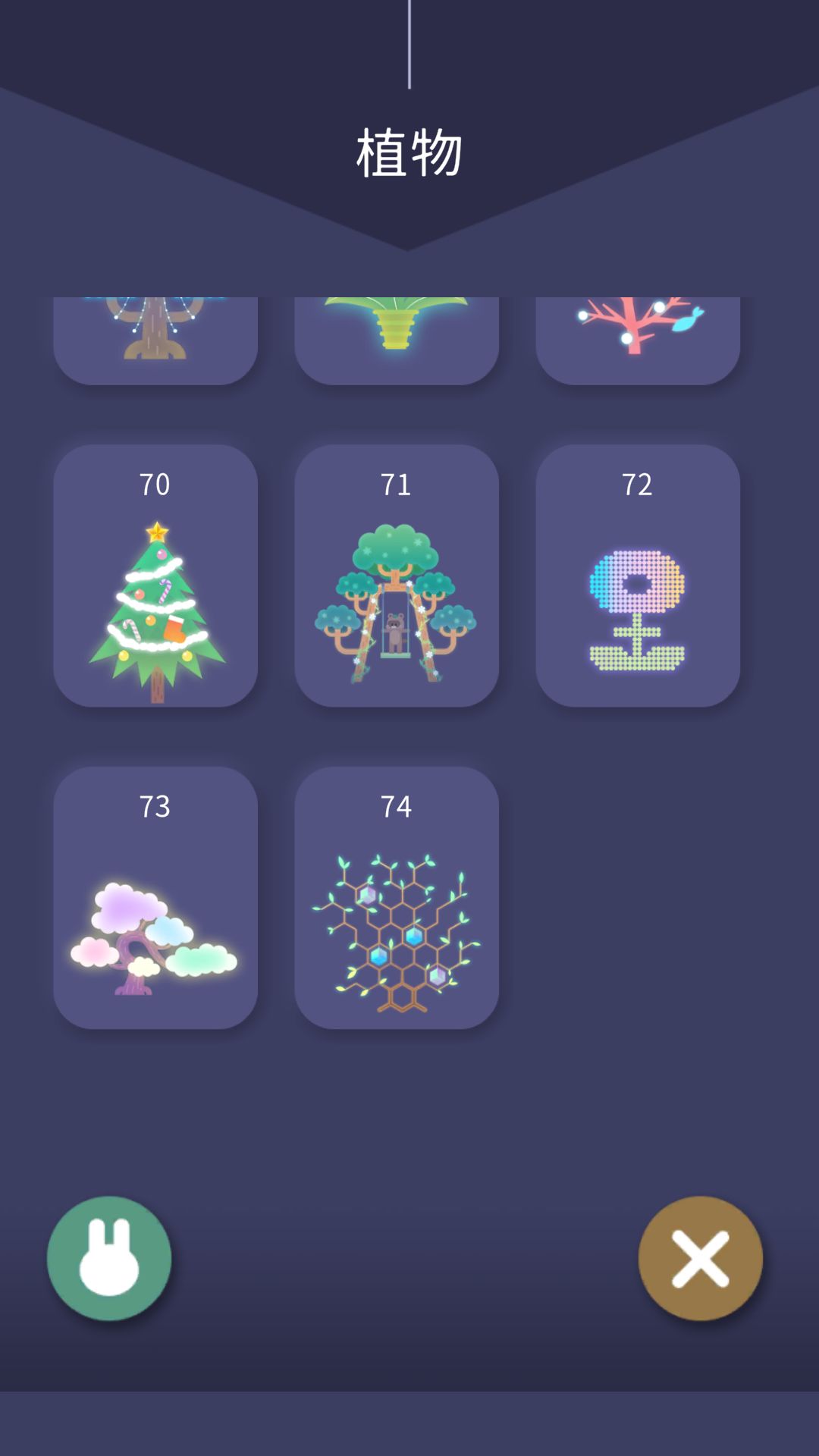The height and width of the screenshot is (1456, 819).
Task: Choose plant 71 with the swing tree
Action: pos(397,576)
